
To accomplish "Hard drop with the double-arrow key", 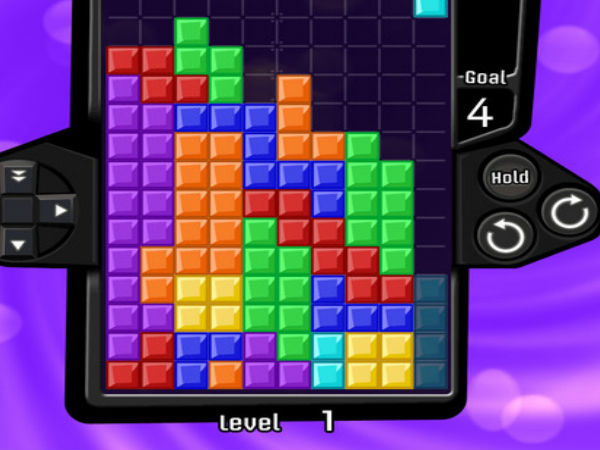I will click(19, 177).
